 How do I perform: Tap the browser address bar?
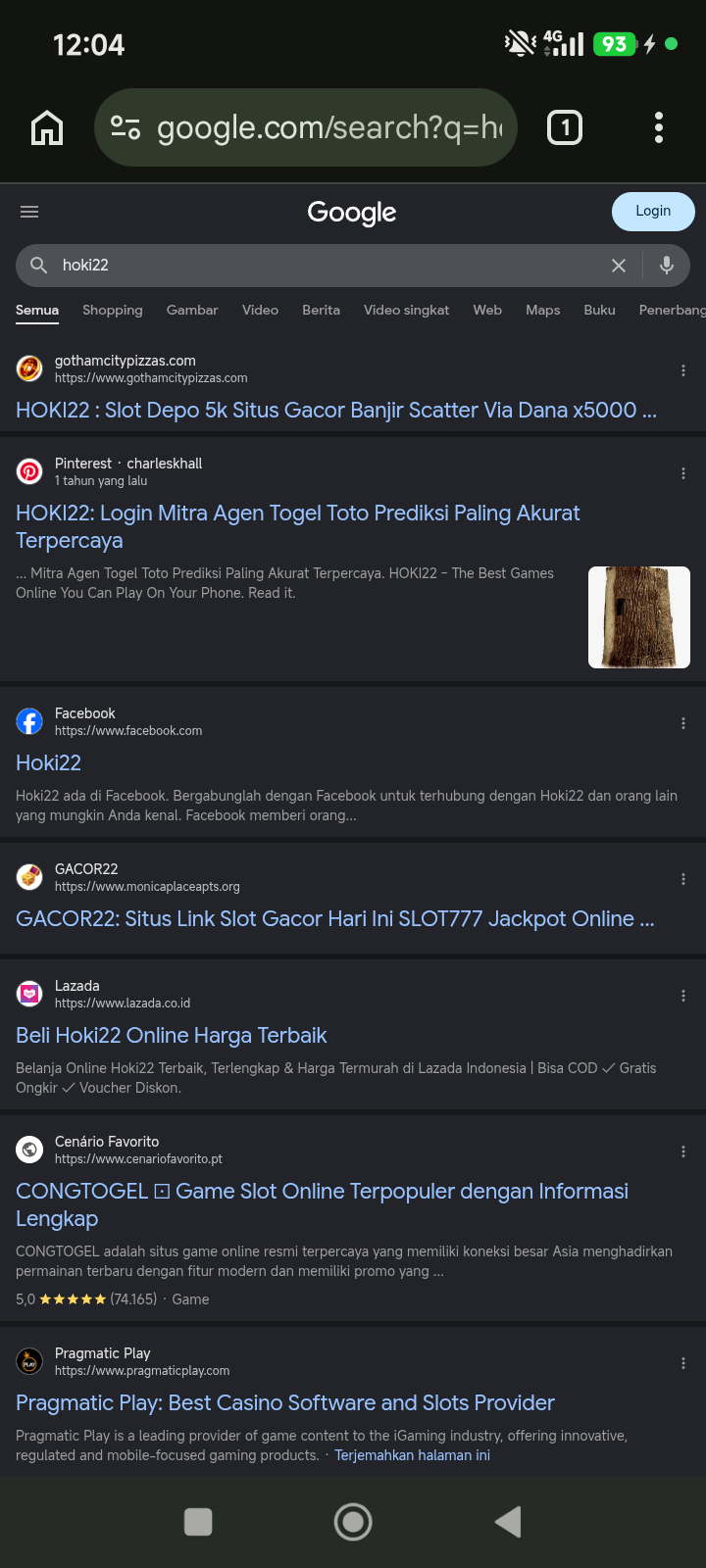coord(306,127)
